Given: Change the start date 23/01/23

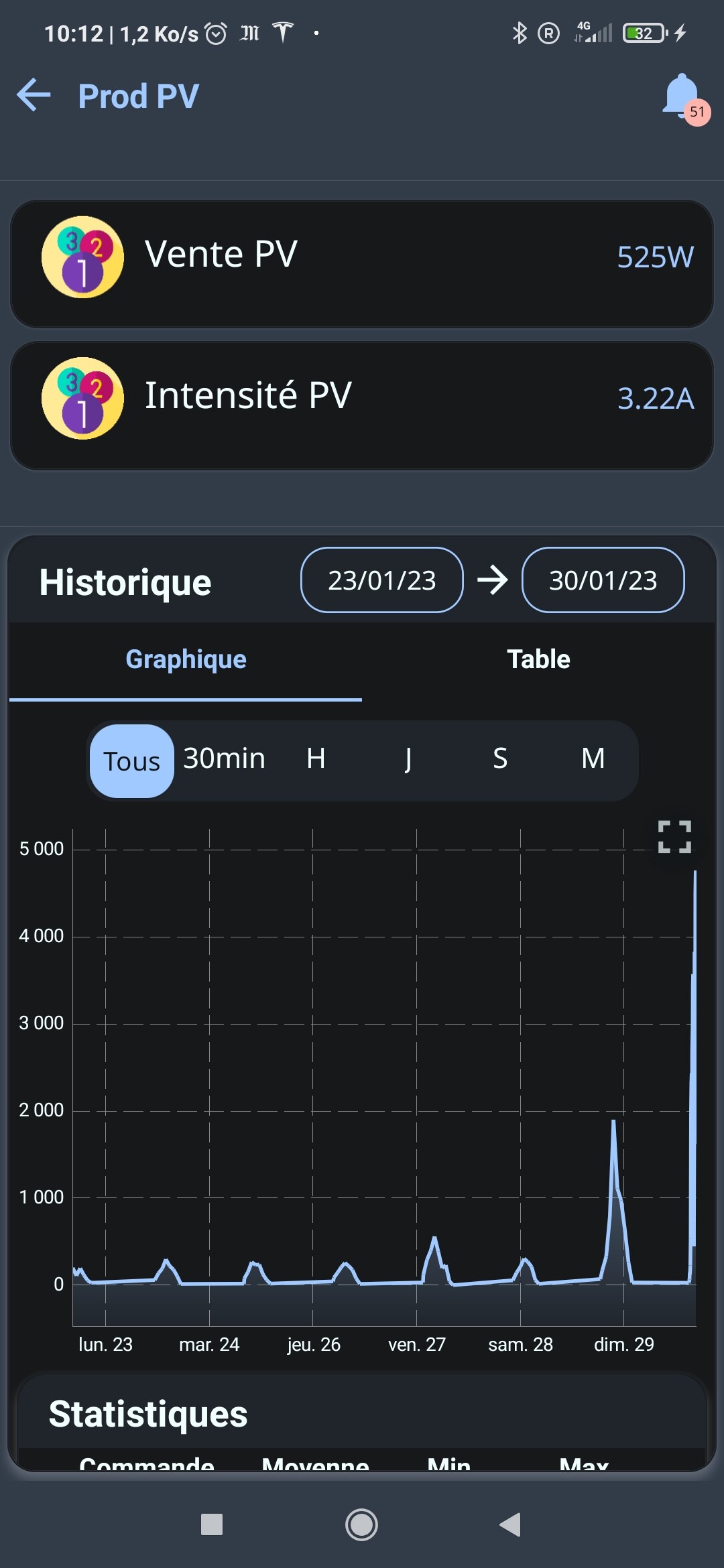Looking at the screenshot, I should coord(382,580).
